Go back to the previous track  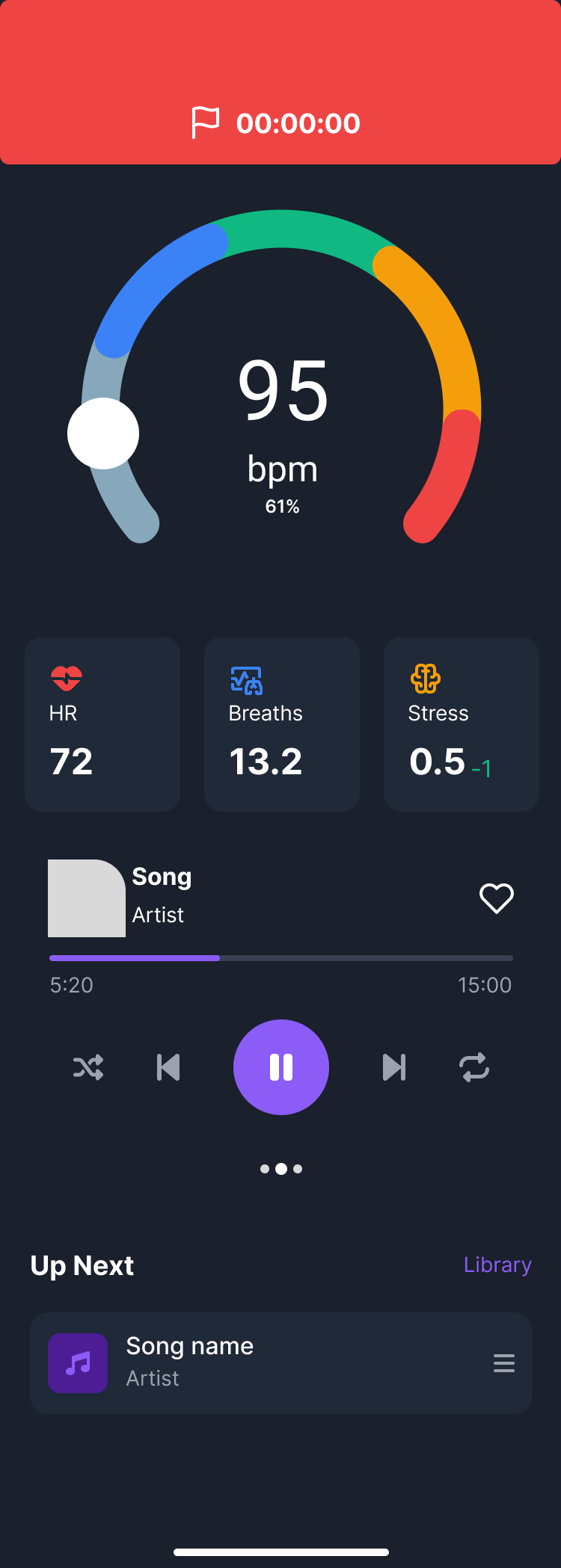[x=168, y=1067]
